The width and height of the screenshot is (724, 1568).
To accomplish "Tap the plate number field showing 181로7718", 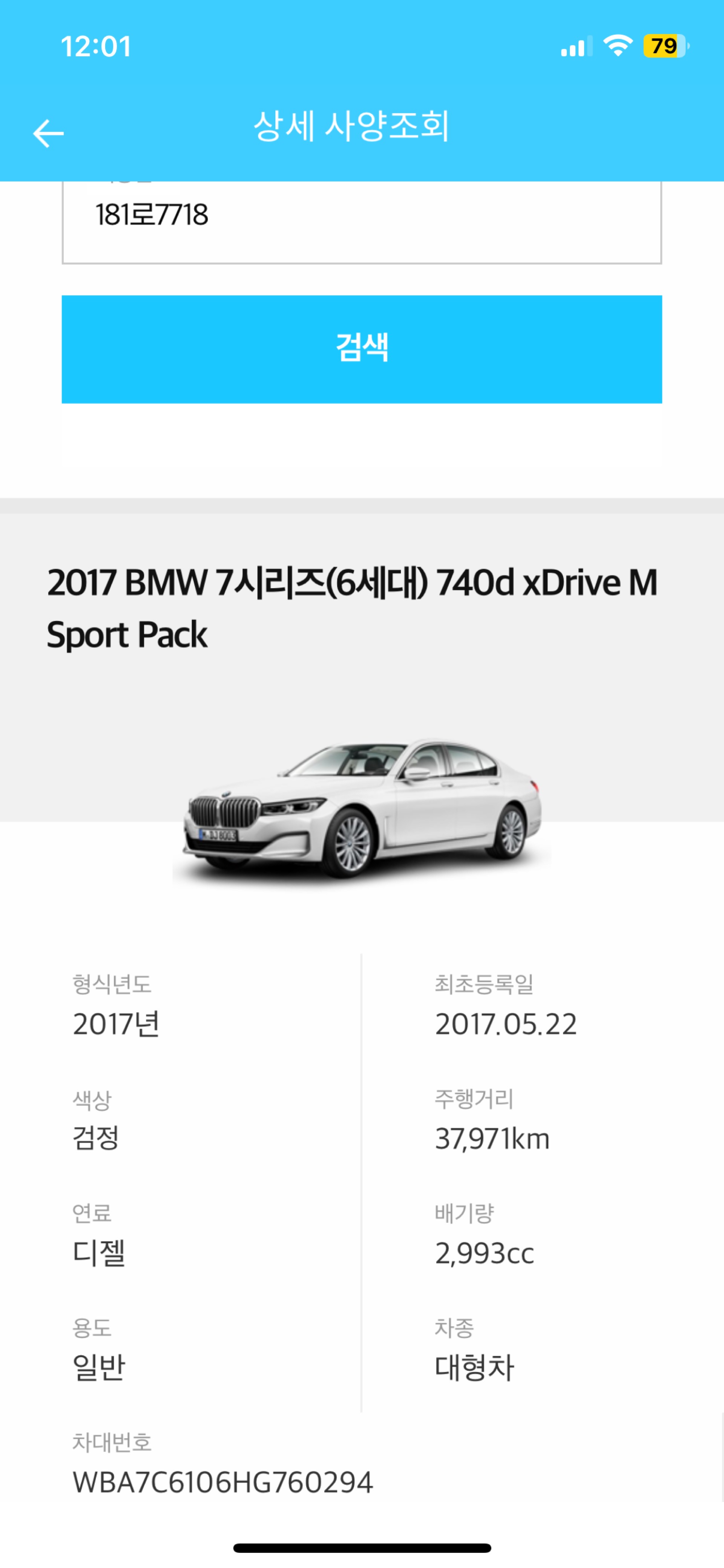I will point(361,222).
